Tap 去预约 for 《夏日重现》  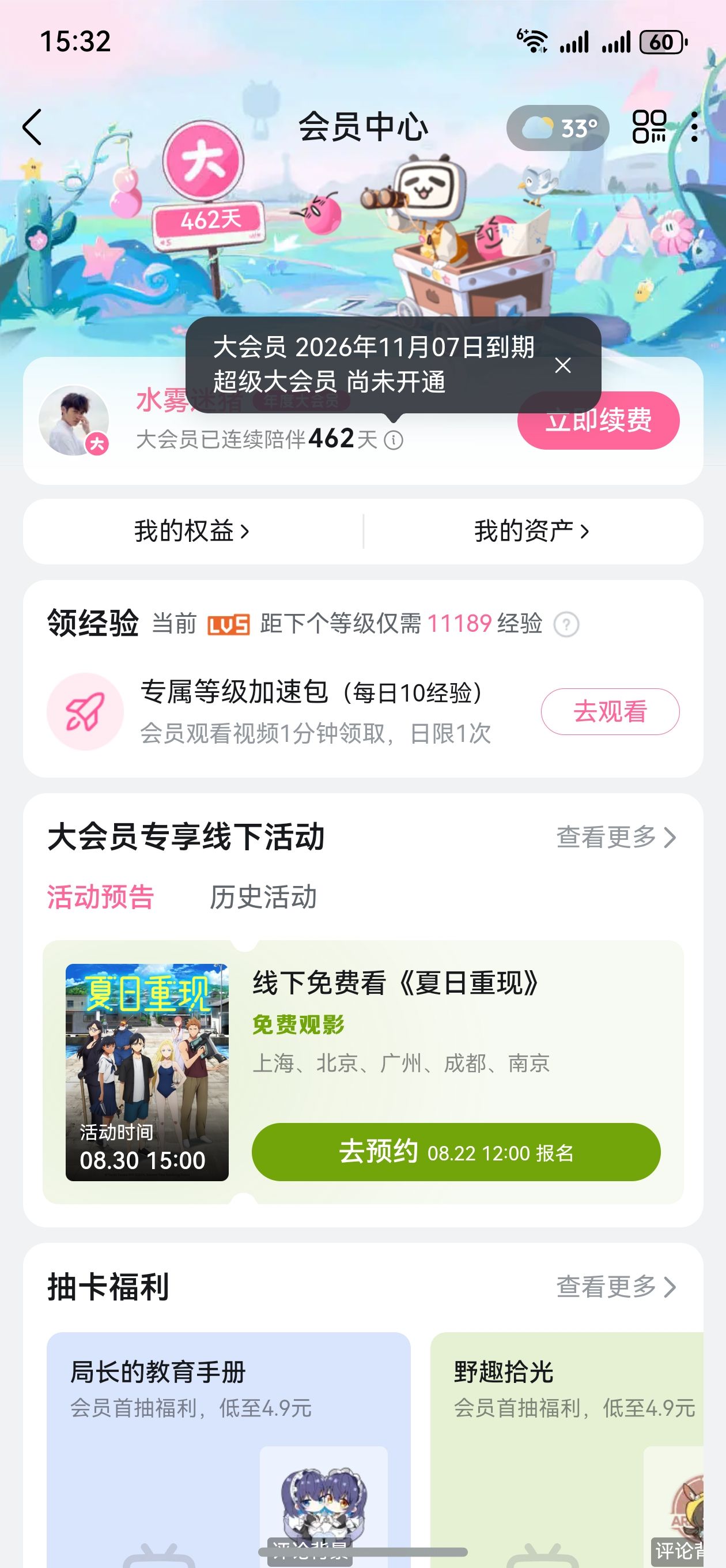[x=456, y=1152]
